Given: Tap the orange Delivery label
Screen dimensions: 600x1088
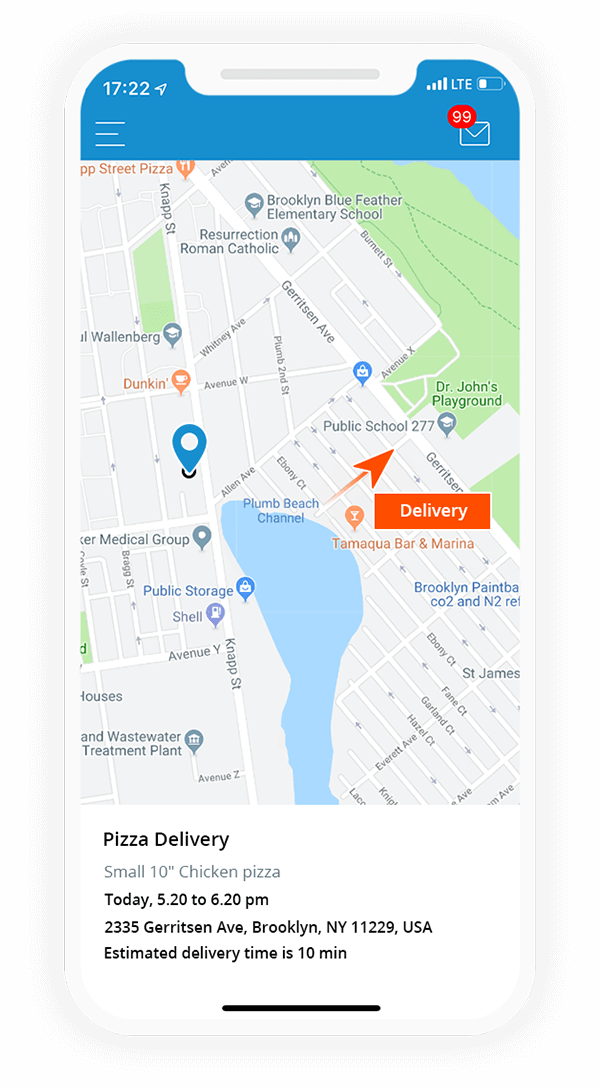Looking at the screenshot, I should click(x=432, y=511).
